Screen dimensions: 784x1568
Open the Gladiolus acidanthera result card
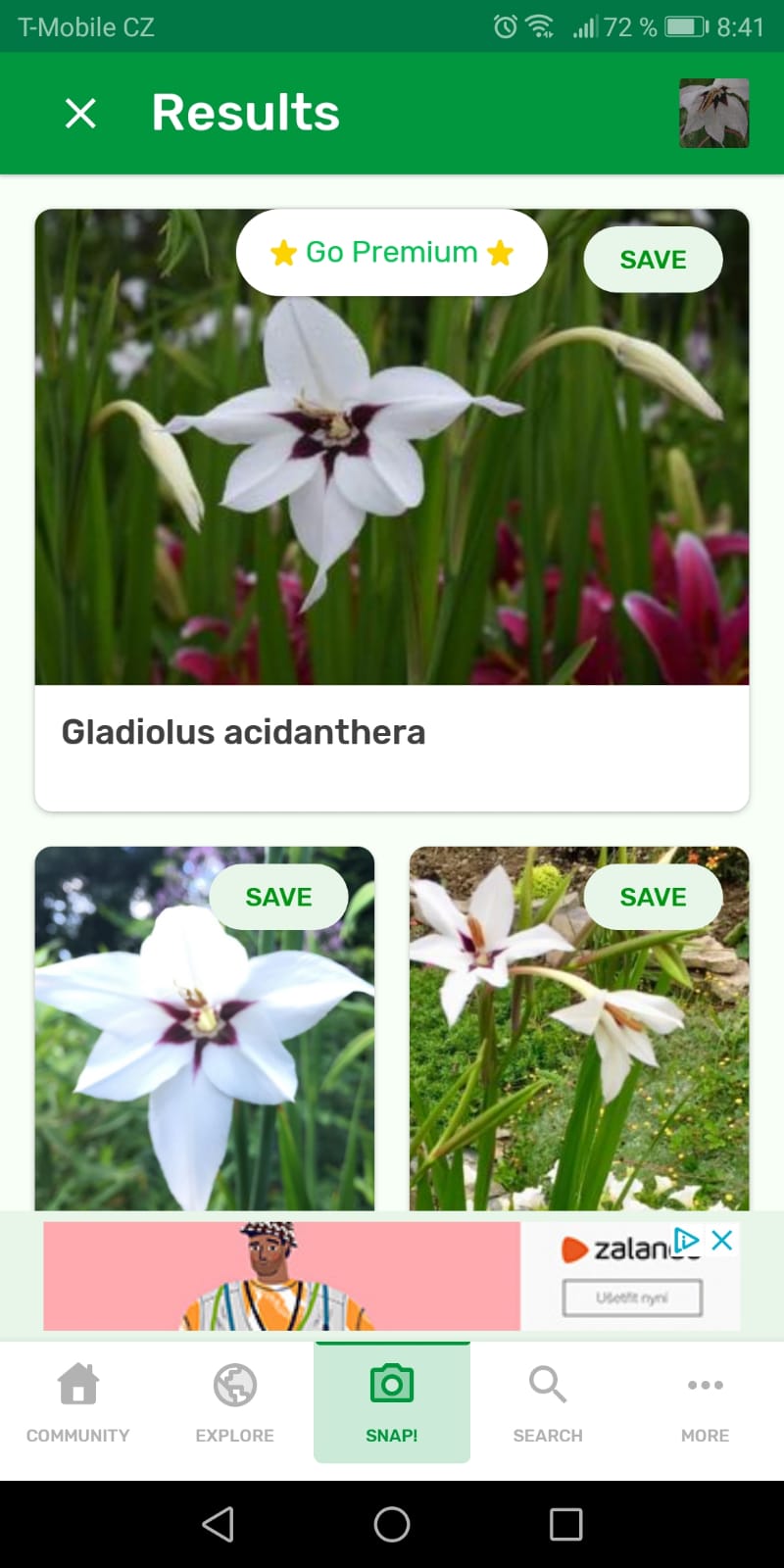coord(392,510)
